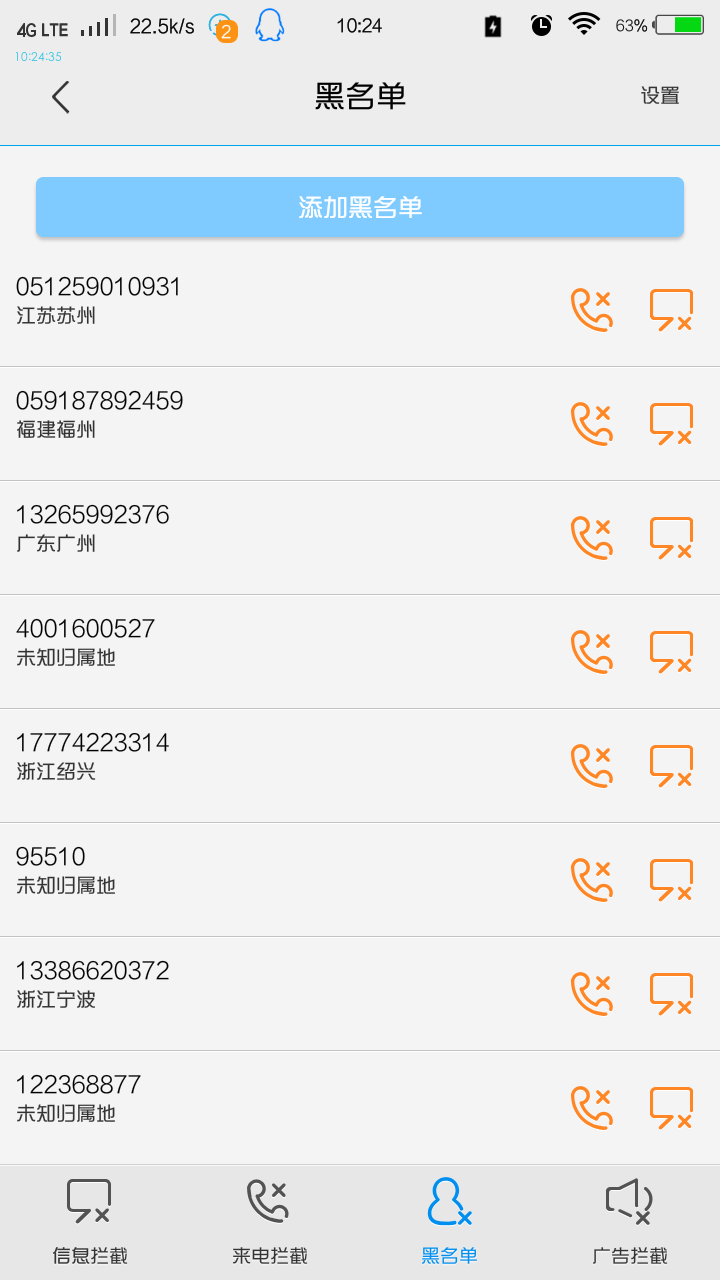The width and height of the screenshot is (720, 1280).
Task: Open the QQ notification icon in status bar
Action: pos(266,25)
